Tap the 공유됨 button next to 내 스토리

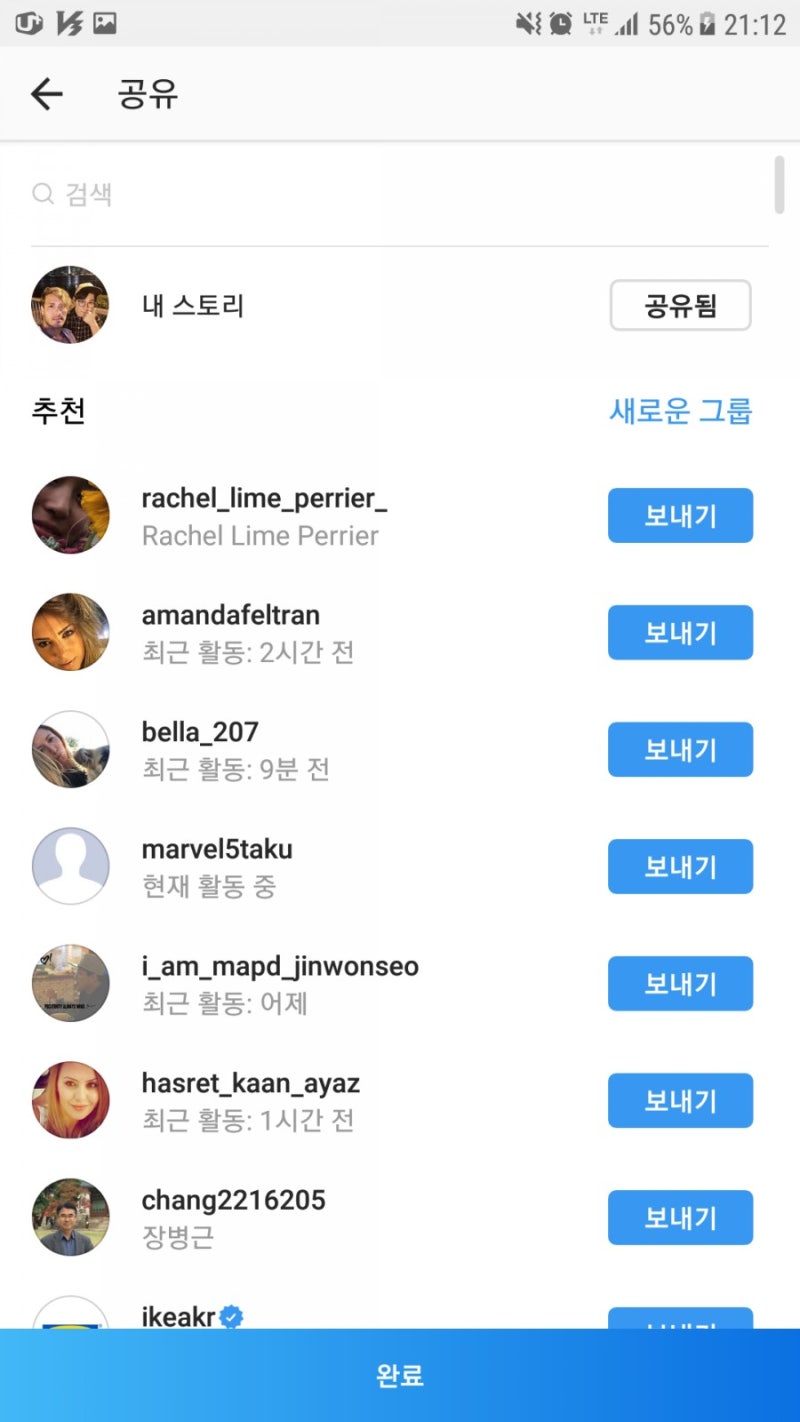(x=680, y=305)
